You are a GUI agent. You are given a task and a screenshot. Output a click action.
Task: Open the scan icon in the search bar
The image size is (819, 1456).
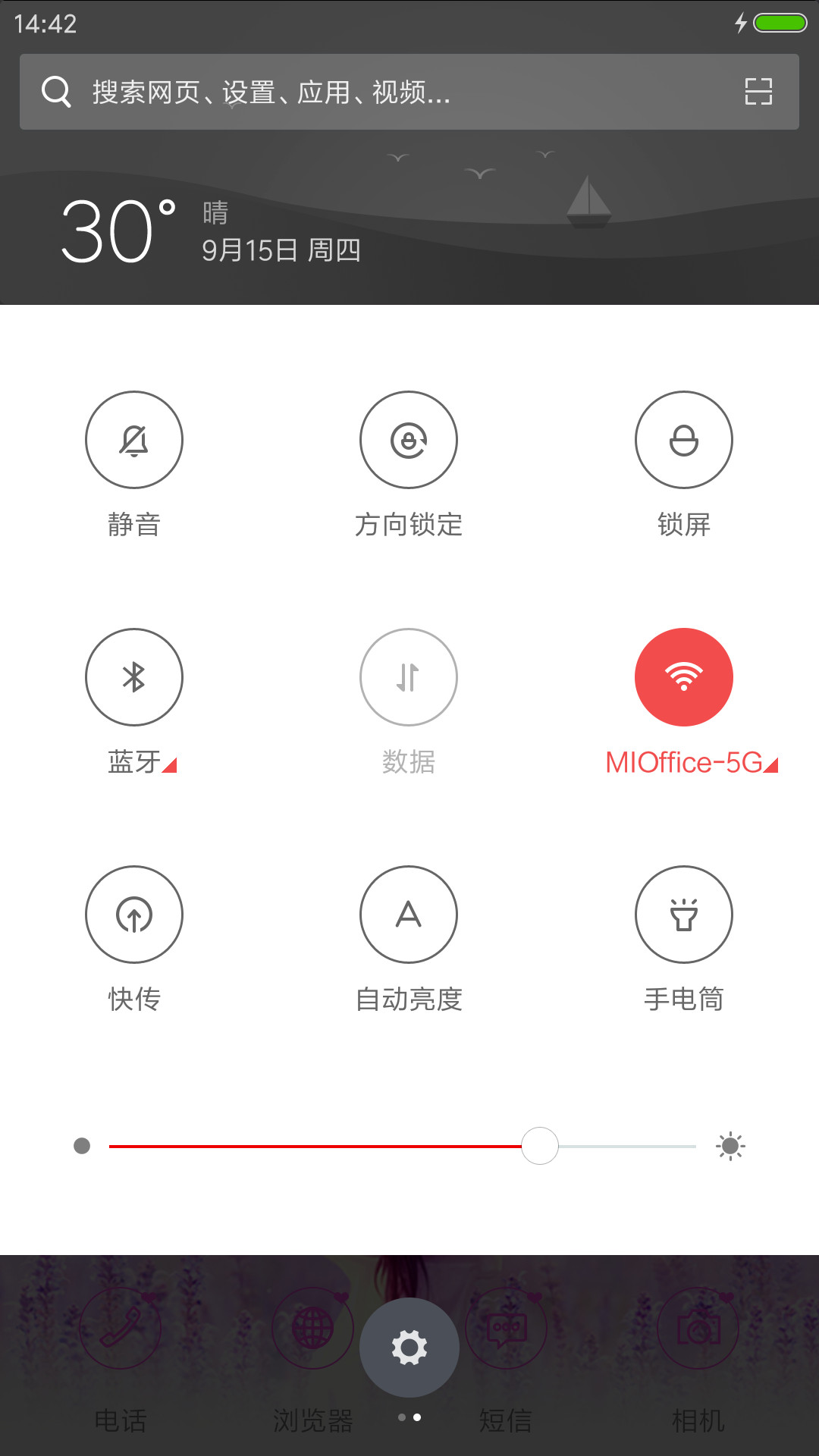758,92
